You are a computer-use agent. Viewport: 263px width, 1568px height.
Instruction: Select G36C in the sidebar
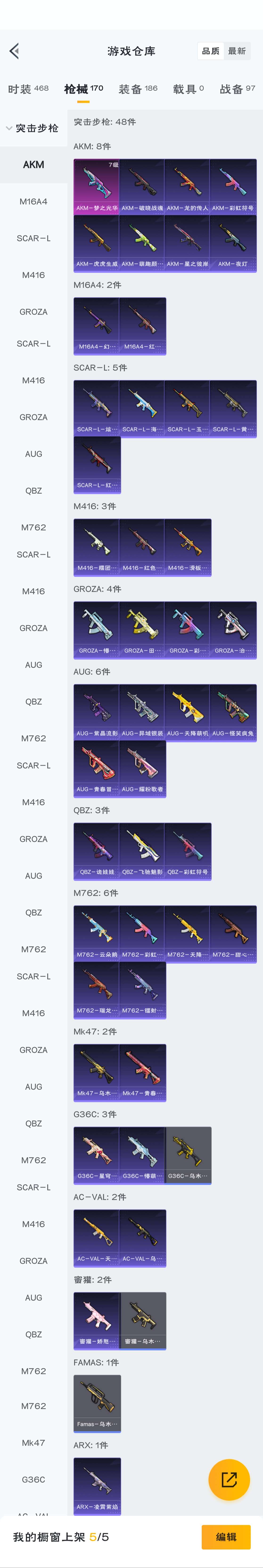pos(33,1479)
